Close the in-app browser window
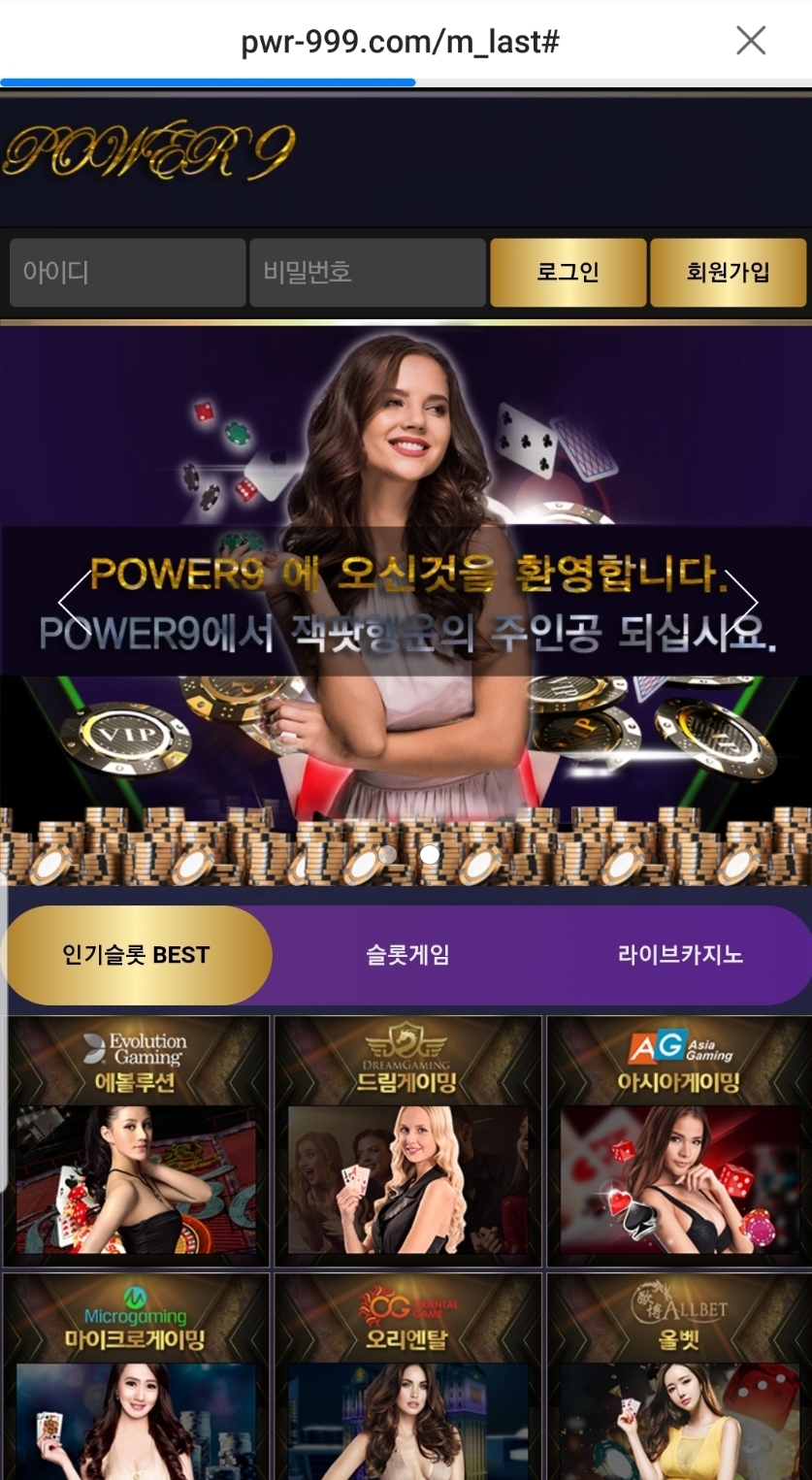Image resolution: width=812 pixels, height=1480 pixels. [x=751, y=41]
